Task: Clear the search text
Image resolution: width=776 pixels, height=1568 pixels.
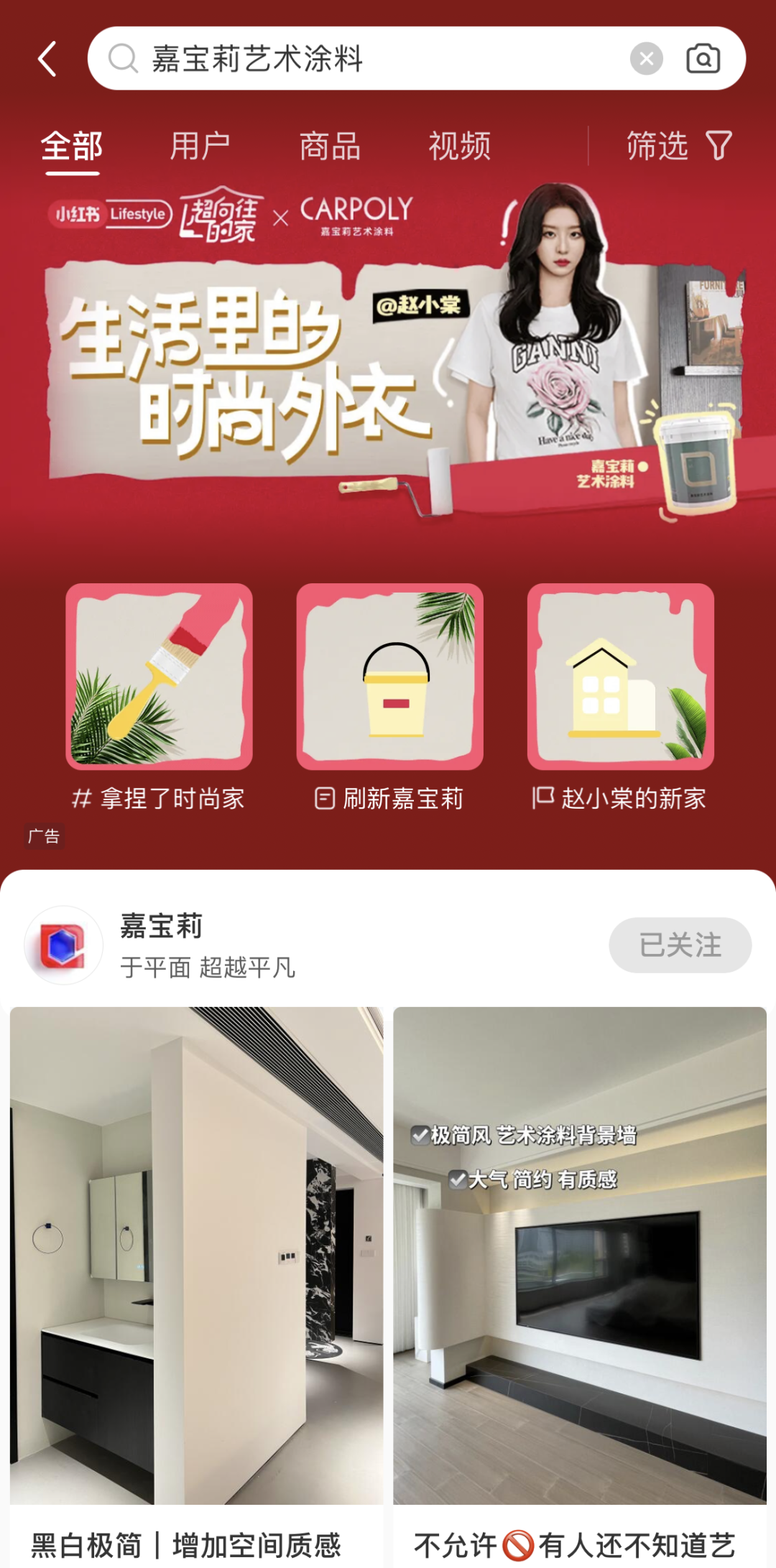Action: 646,59
